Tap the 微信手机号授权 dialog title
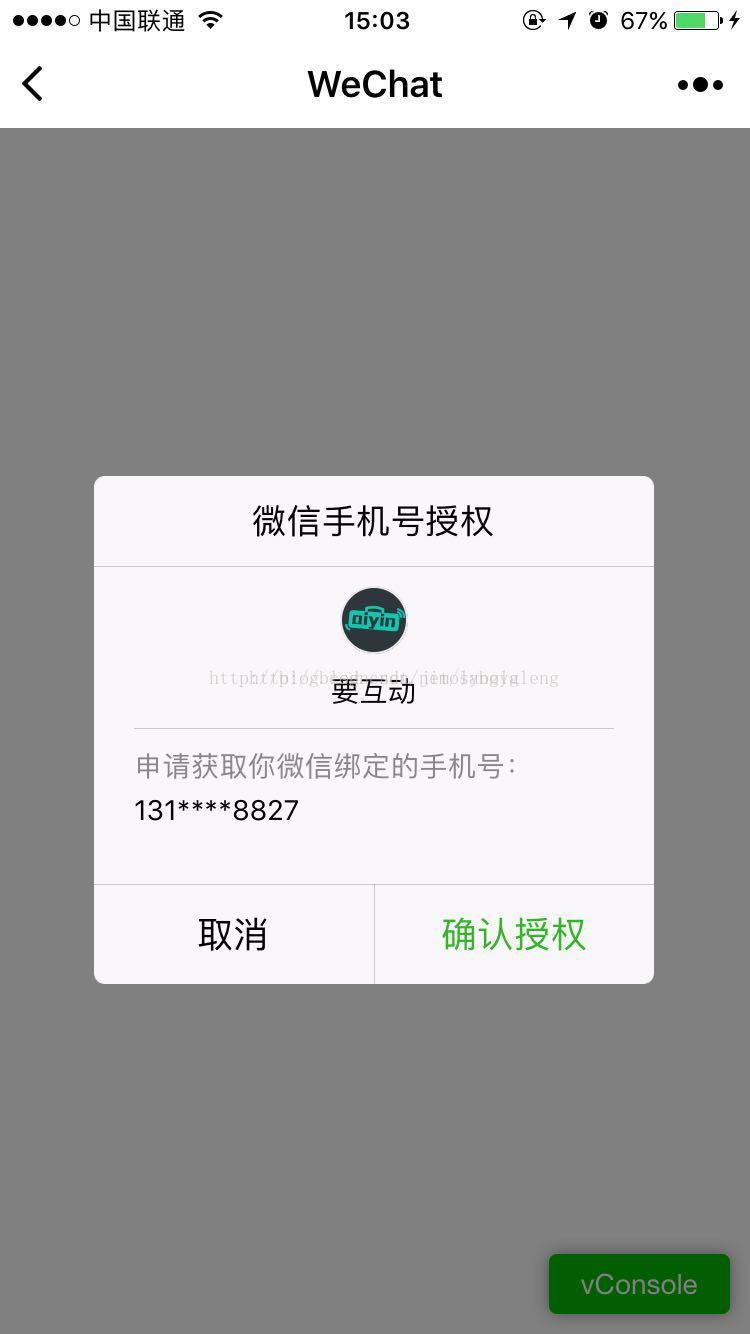The image size is (750, 1334). (374, 521)
